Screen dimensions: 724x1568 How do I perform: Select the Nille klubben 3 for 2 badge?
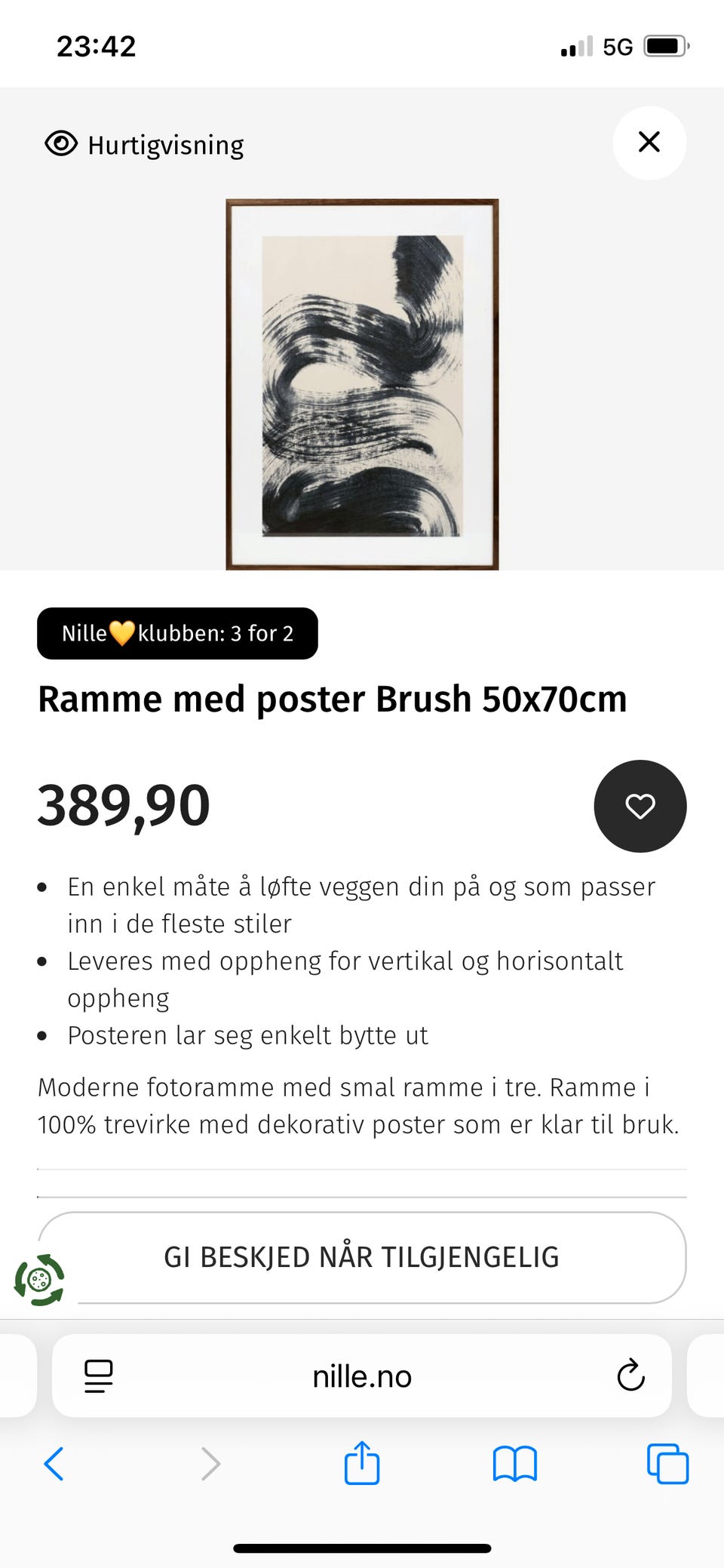tap(177, 633)
